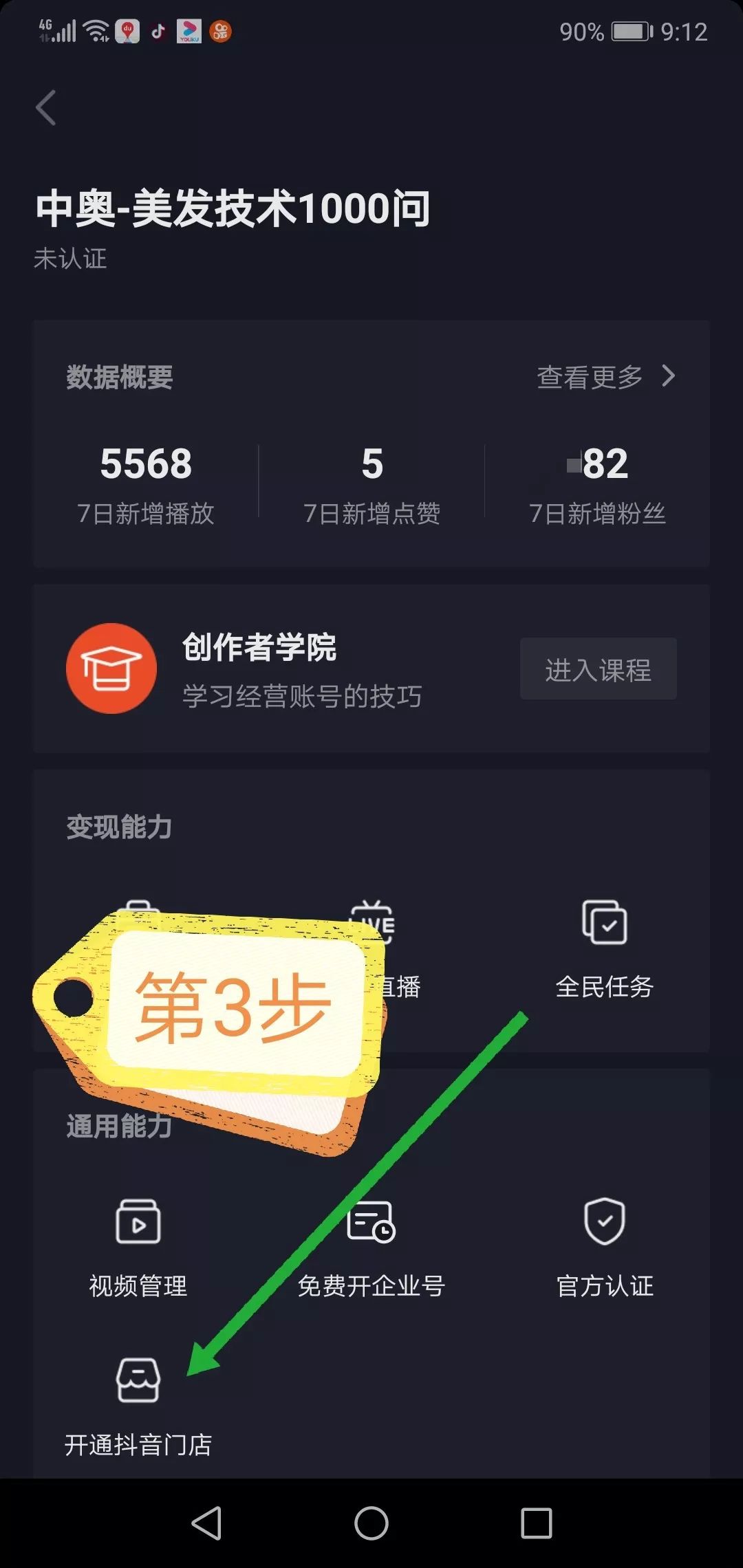Tap the system home button
This screenshot has height=1568, width=743.
tap(371, 1523)
